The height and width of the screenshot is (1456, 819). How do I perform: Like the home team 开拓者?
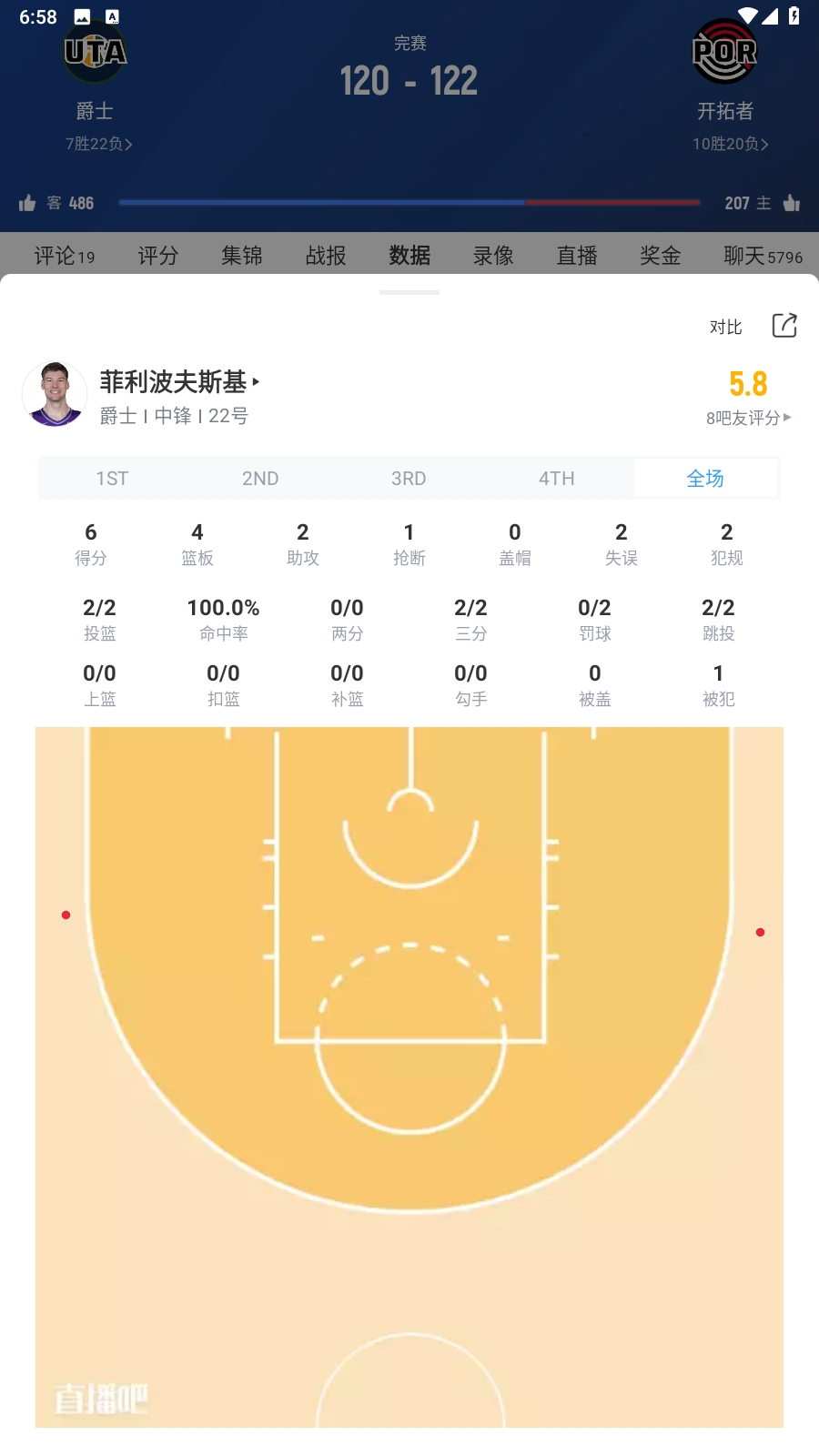coord(791,203)
